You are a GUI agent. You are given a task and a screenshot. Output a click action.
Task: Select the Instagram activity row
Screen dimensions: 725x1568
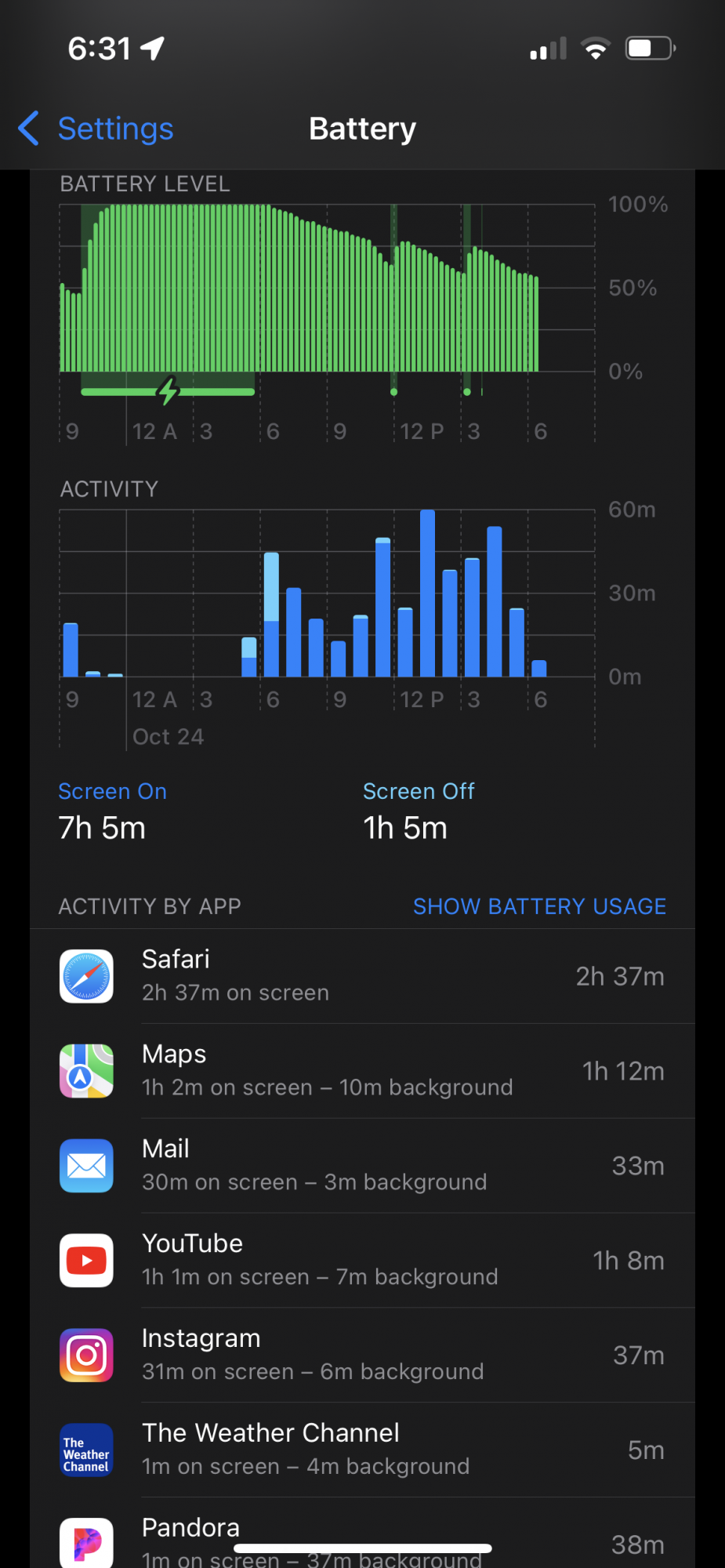[x=362, y=1356]
